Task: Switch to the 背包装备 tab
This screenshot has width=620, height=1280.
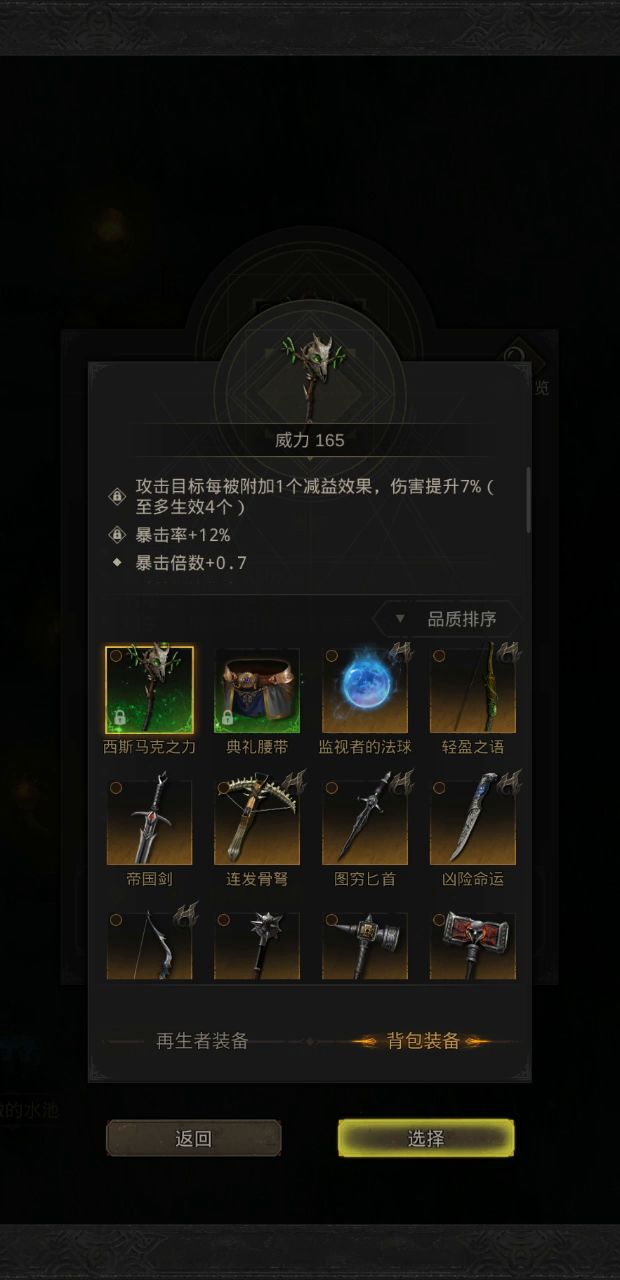Action: (x=423, y=1041)
